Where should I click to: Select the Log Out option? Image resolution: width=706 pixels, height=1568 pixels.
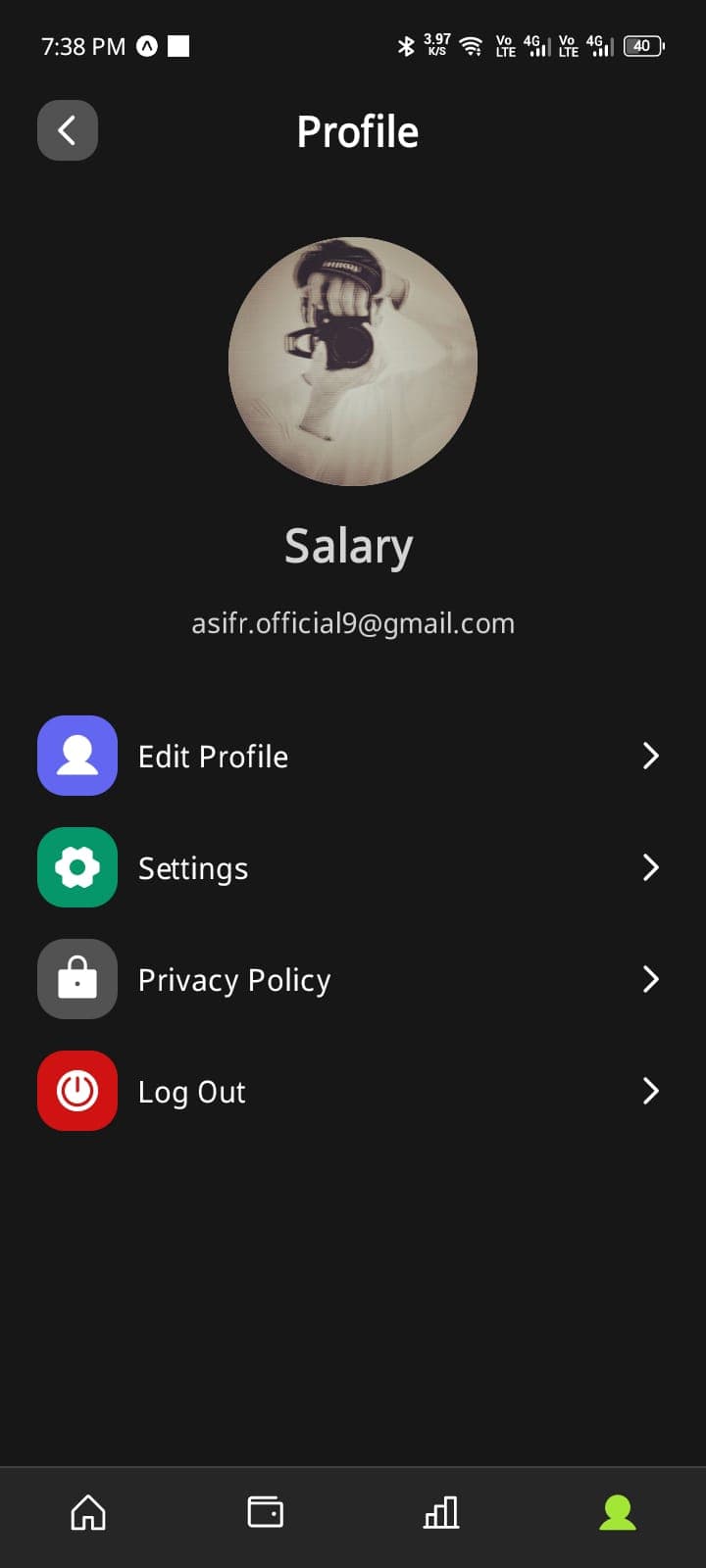348,1091
